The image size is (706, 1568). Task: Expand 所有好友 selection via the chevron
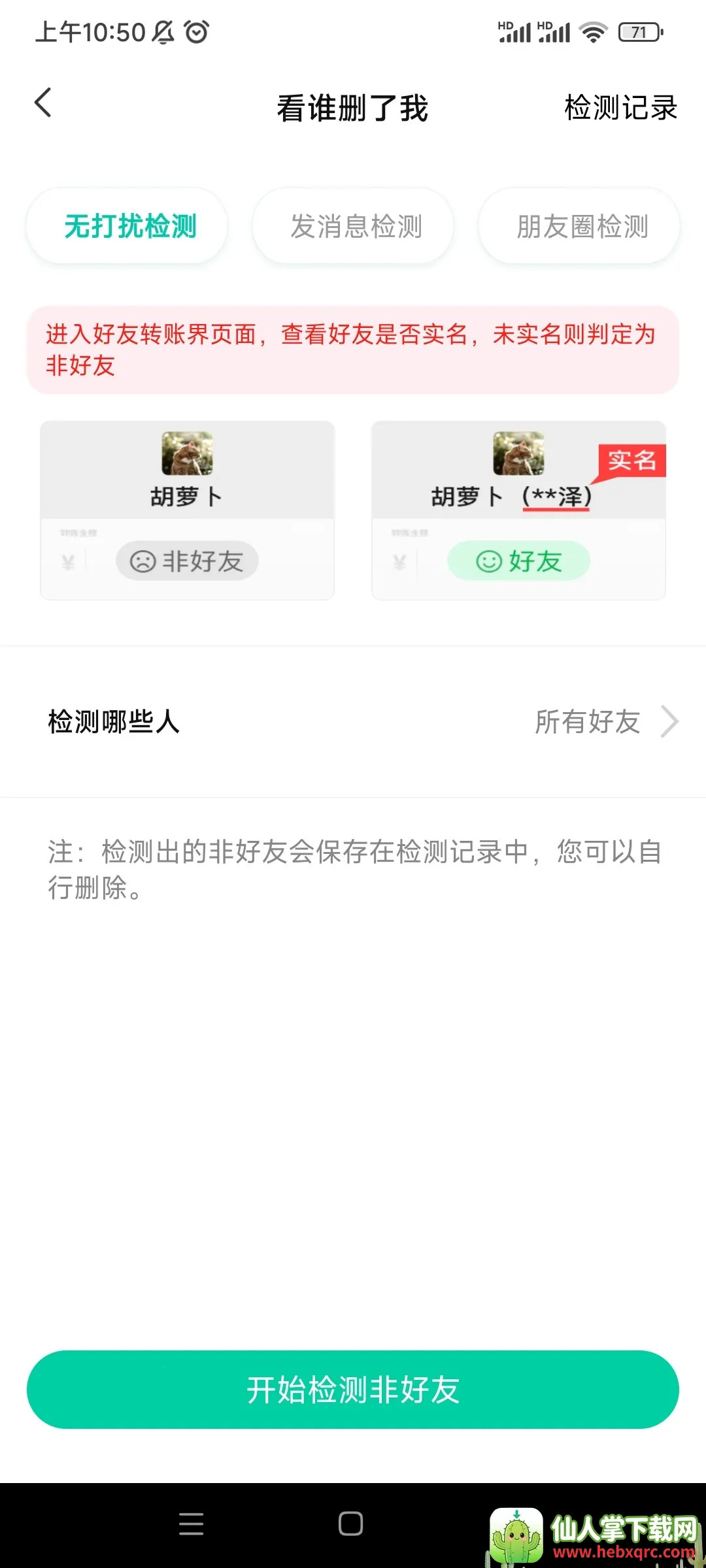coord(669,721)
